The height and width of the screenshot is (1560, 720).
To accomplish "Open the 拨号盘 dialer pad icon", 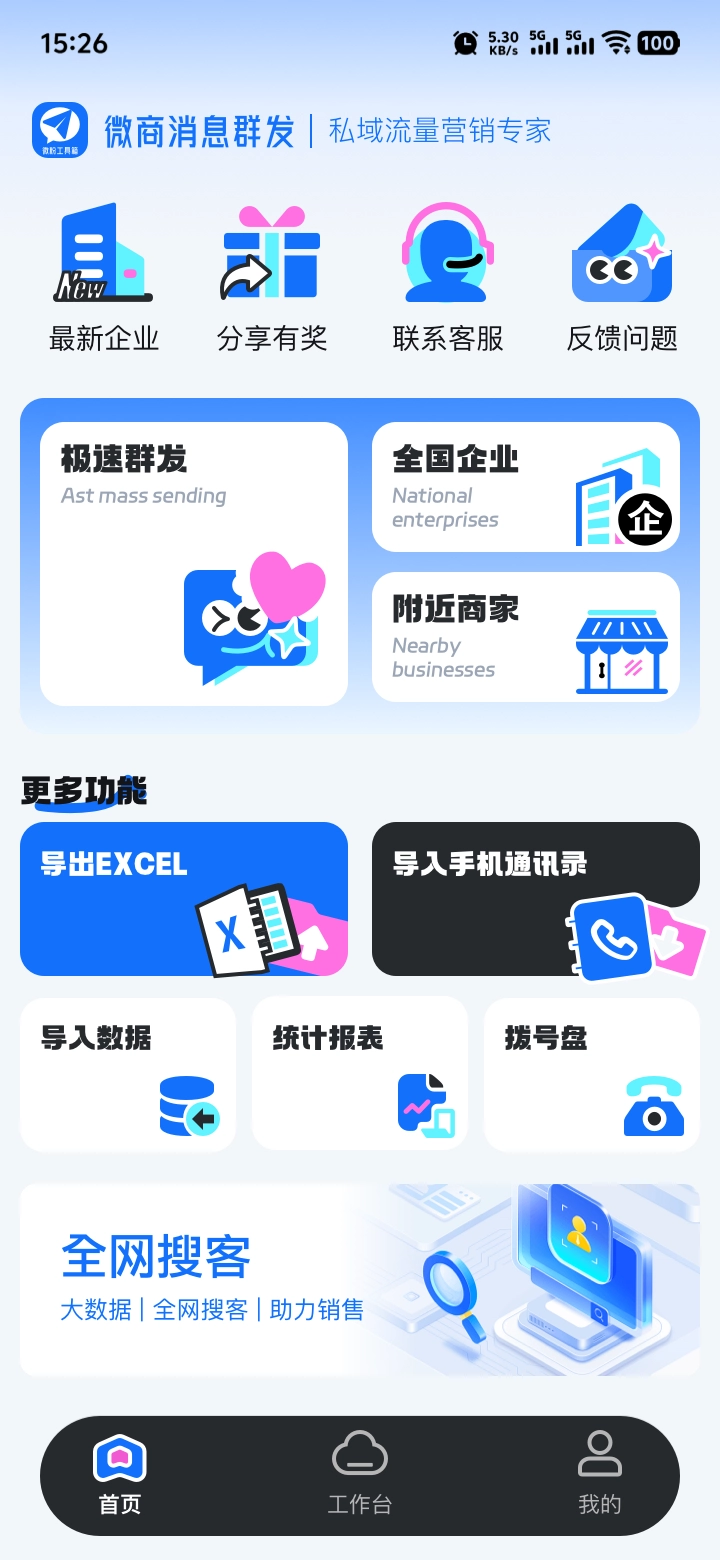I will [591, 1074].
